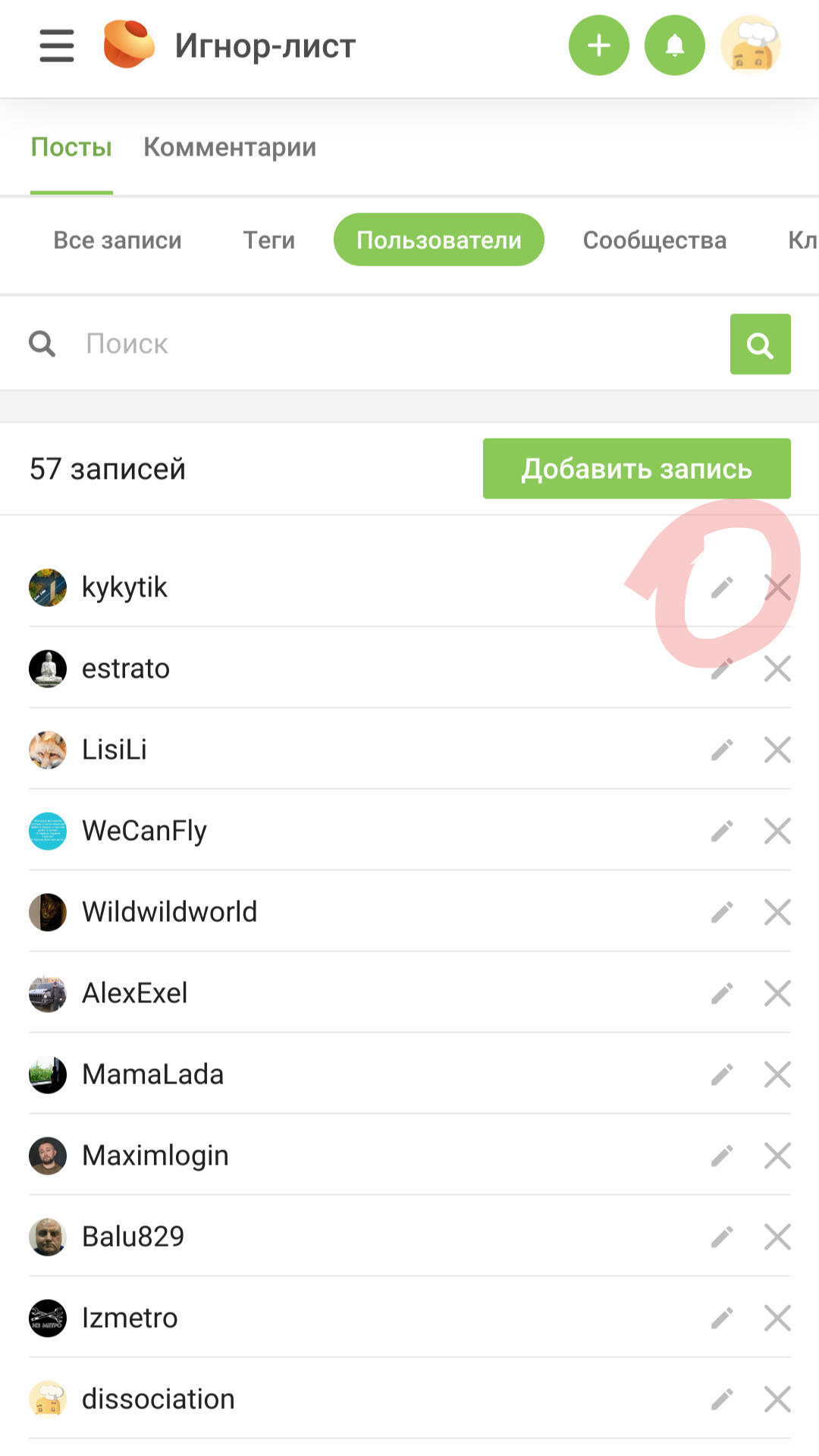This screenshot has height=1456, width=819.
Task: Switch to the Теги filter
Action: point(268,241)
